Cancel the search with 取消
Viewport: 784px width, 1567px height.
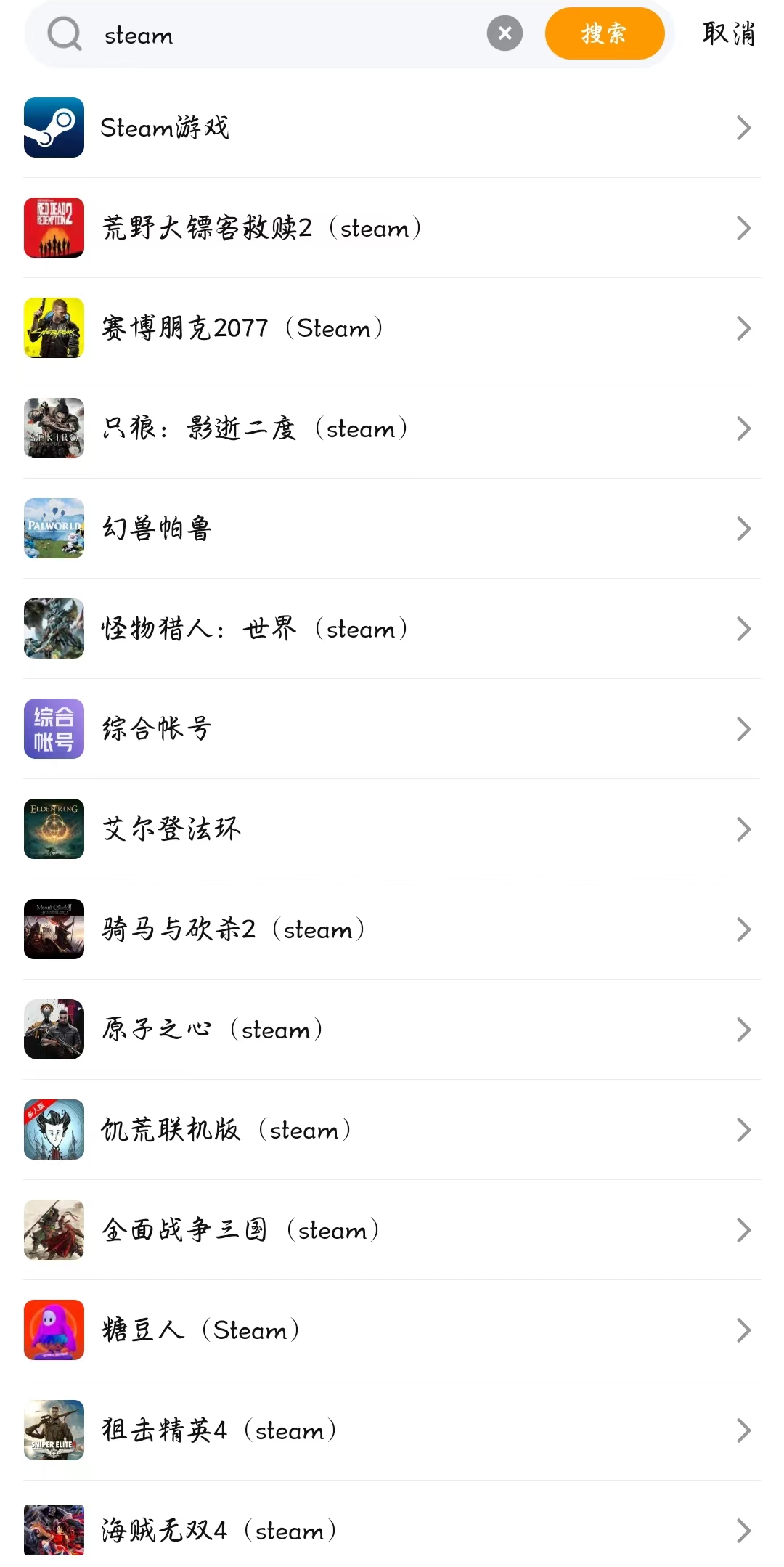tap(728, 33)
